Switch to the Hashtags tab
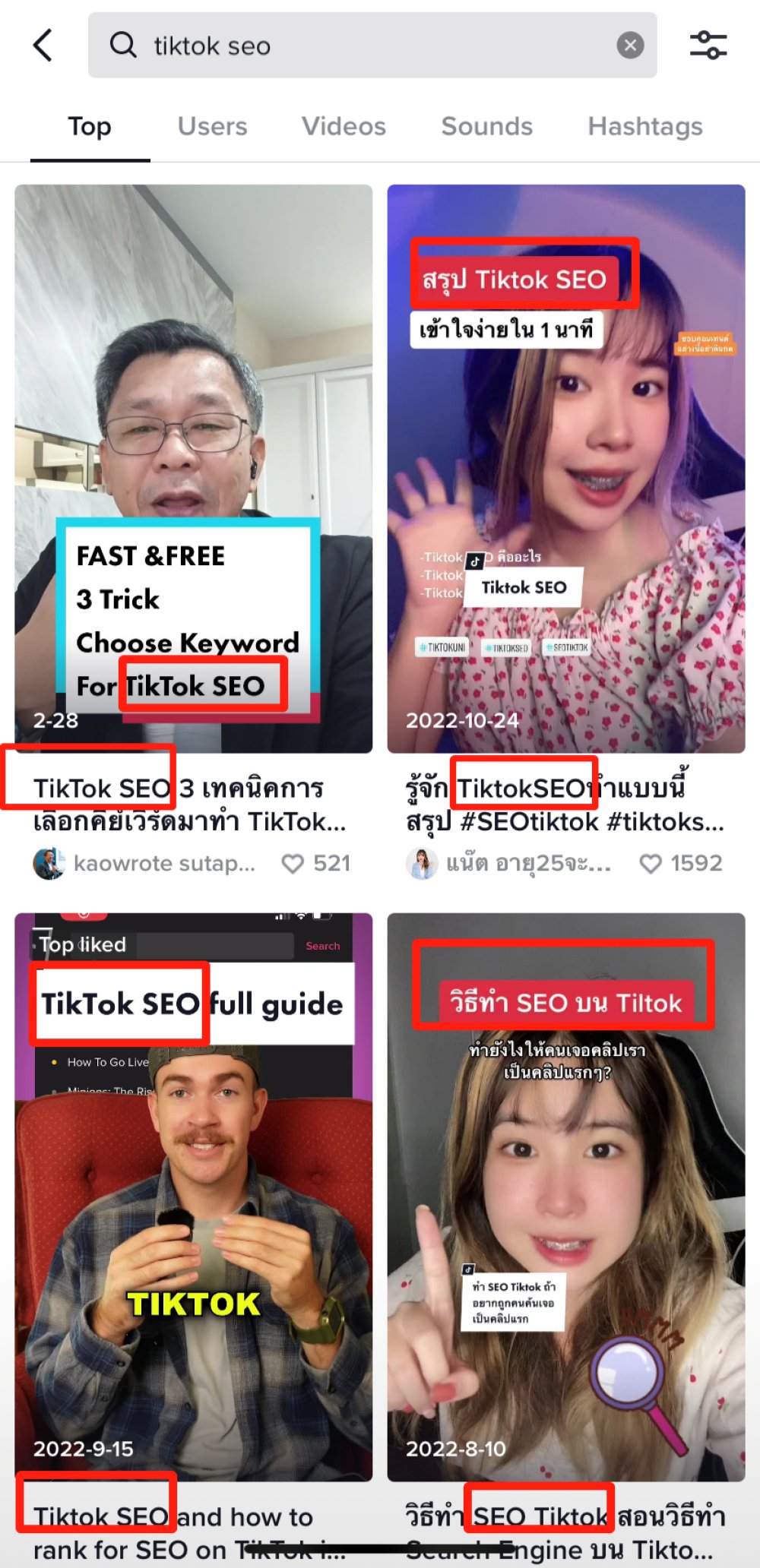Viewport: 760px width, 1568px height. (645, 126)
